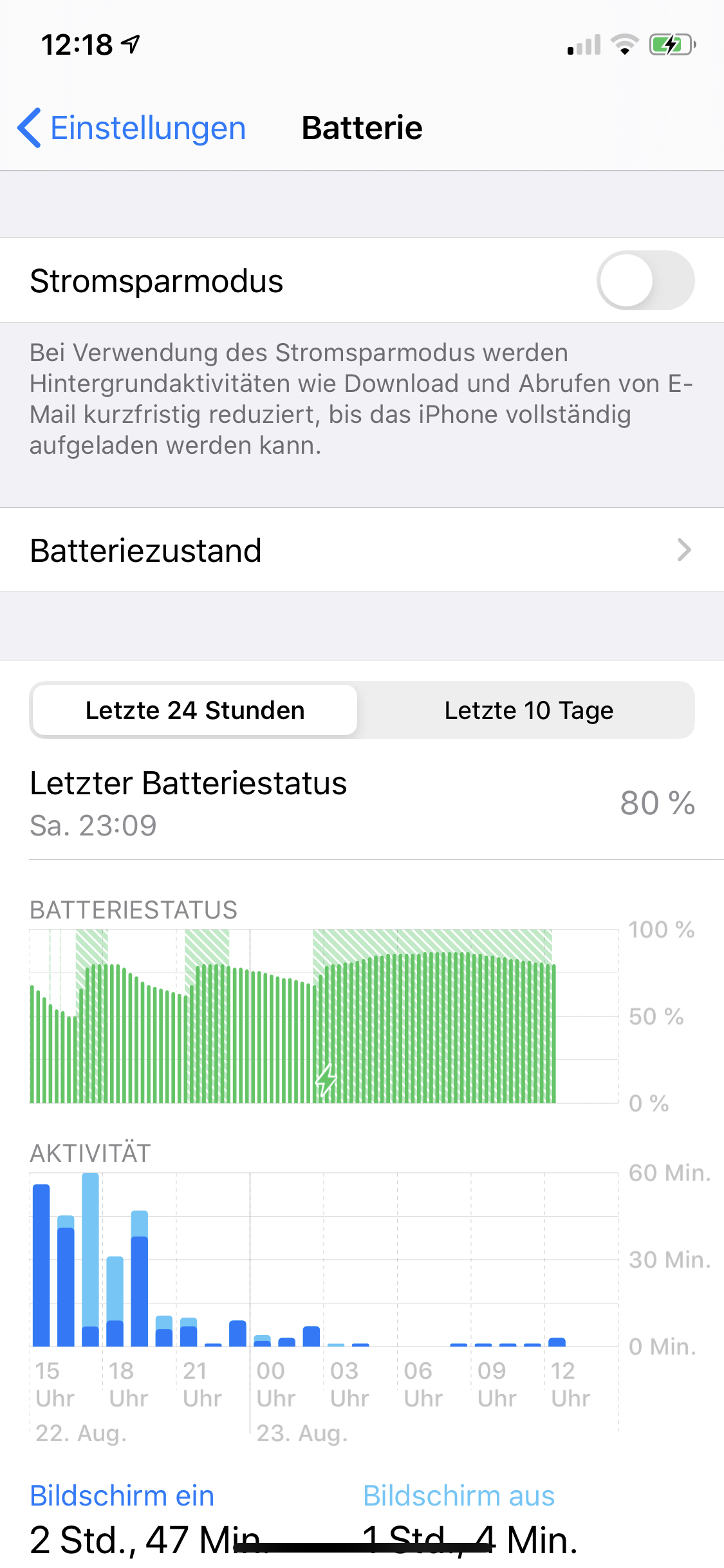Go back to Einstellungen
Image resolution: width=724 pixels, height=1568 pixels.
click(x=132, y=128)
